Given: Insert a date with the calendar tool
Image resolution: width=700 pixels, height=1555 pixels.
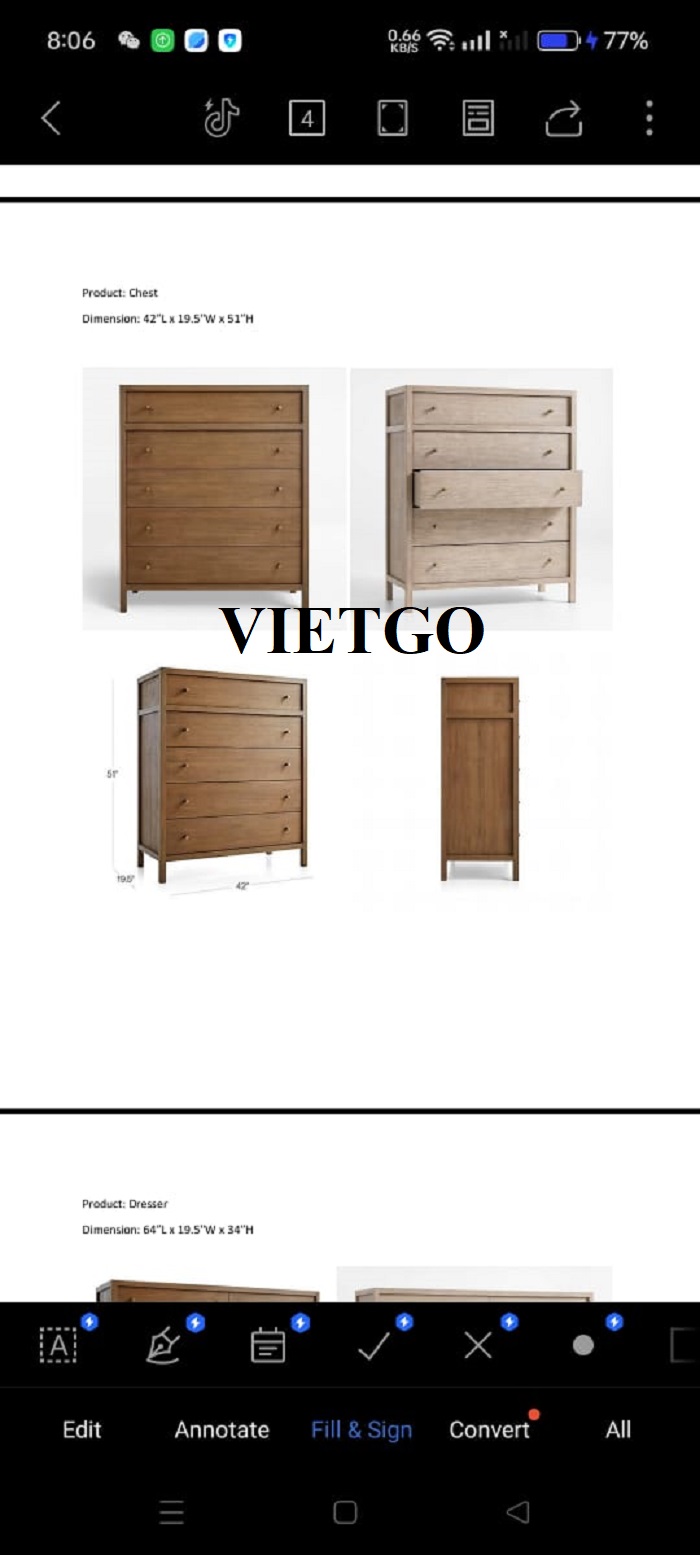Looking at the screenshot, I should point(268,1345).
